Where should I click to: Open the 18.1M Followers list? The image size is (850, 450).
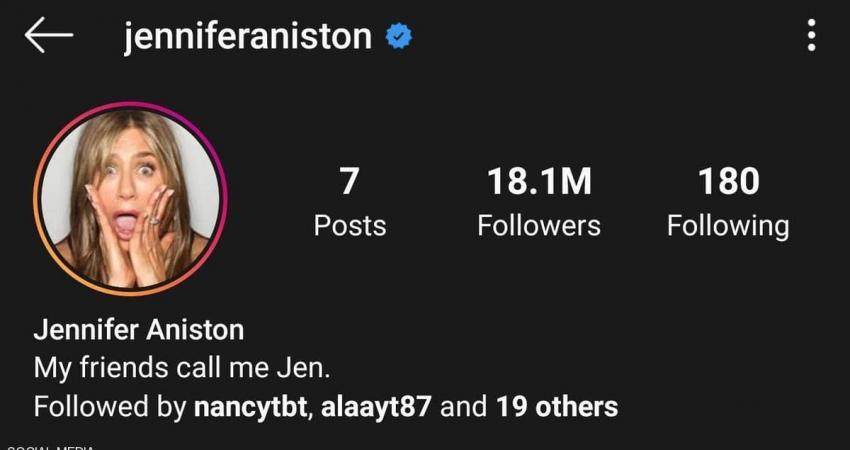point(539,203)
